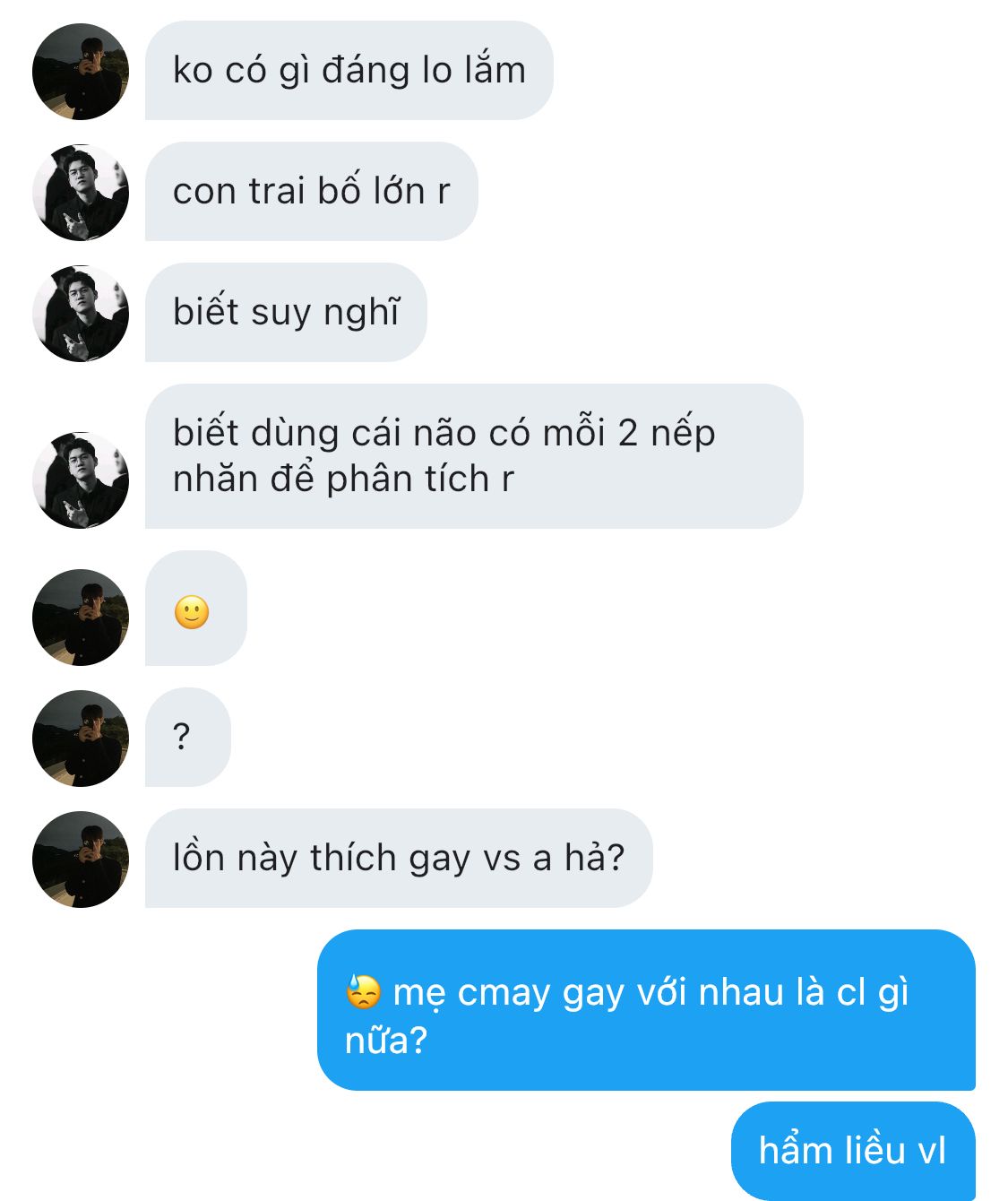View the sender's profile beside "biết suy nghĩ"
1008x1201 pixels.
tap(81, 314)
